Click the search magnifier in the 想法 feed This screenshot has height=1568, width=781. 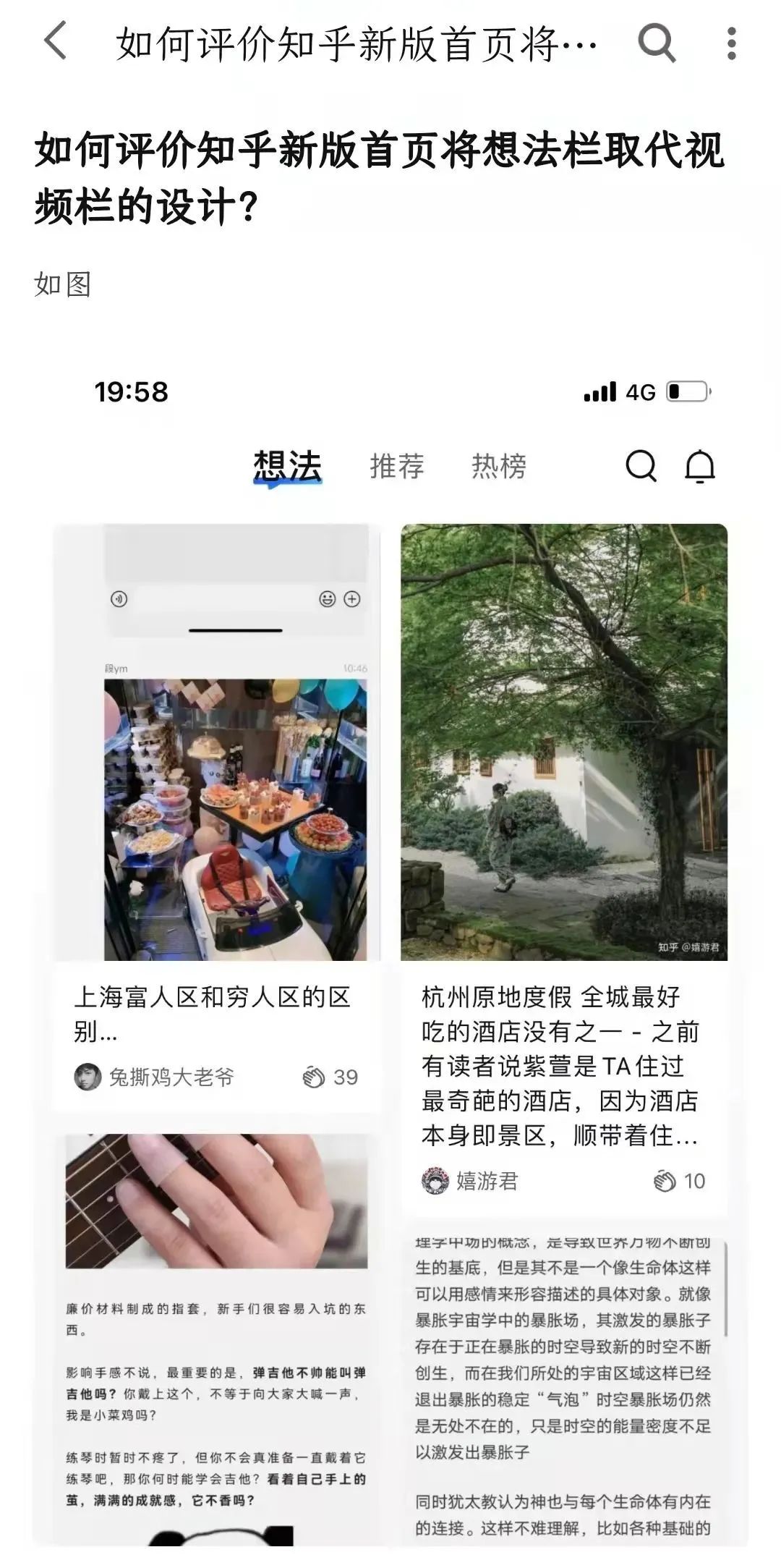click(641, 467)
